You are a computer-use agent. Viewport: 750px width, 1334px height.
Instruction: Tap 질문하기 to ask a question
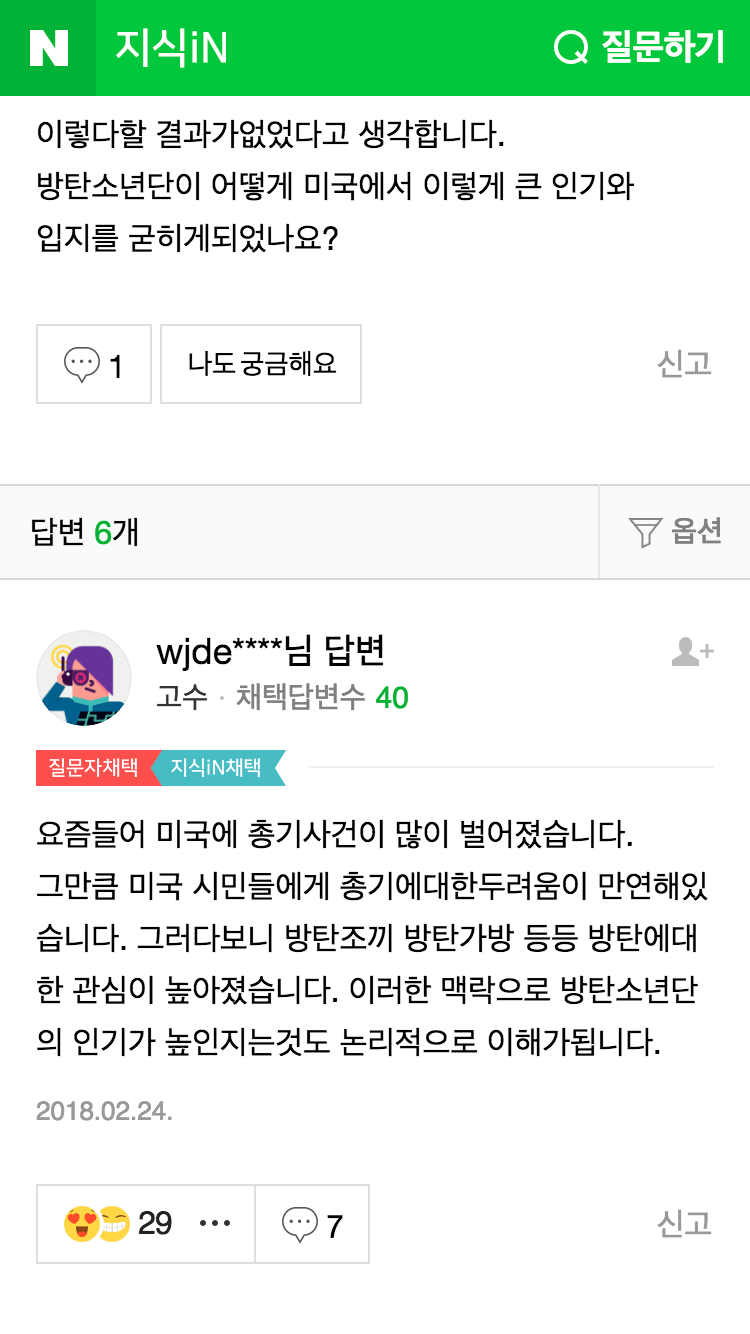pyautogui.click(x=640, y=48)
